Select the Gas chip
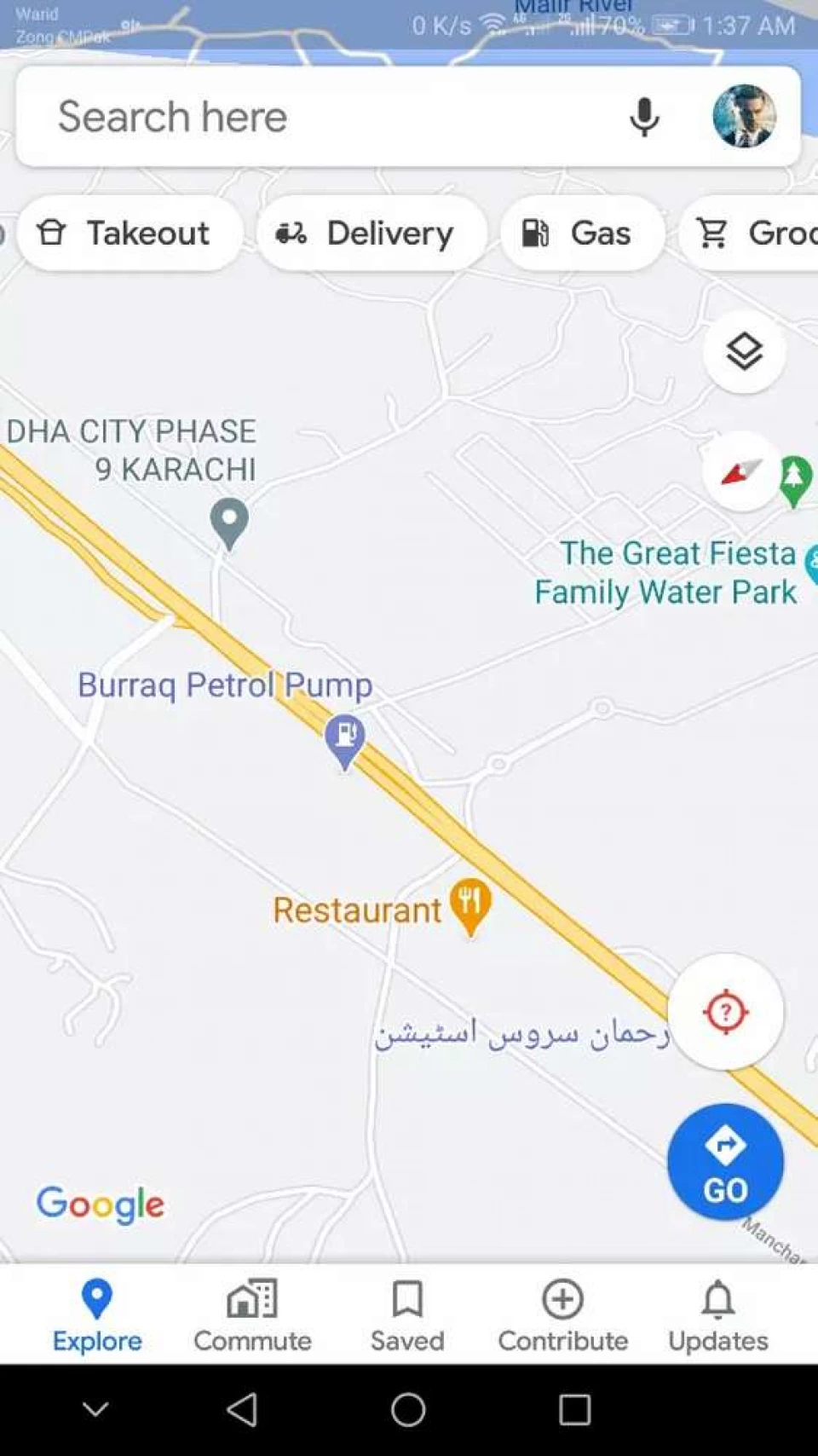Viewport: 818px width, 1456px height. [x=582, y=233]
